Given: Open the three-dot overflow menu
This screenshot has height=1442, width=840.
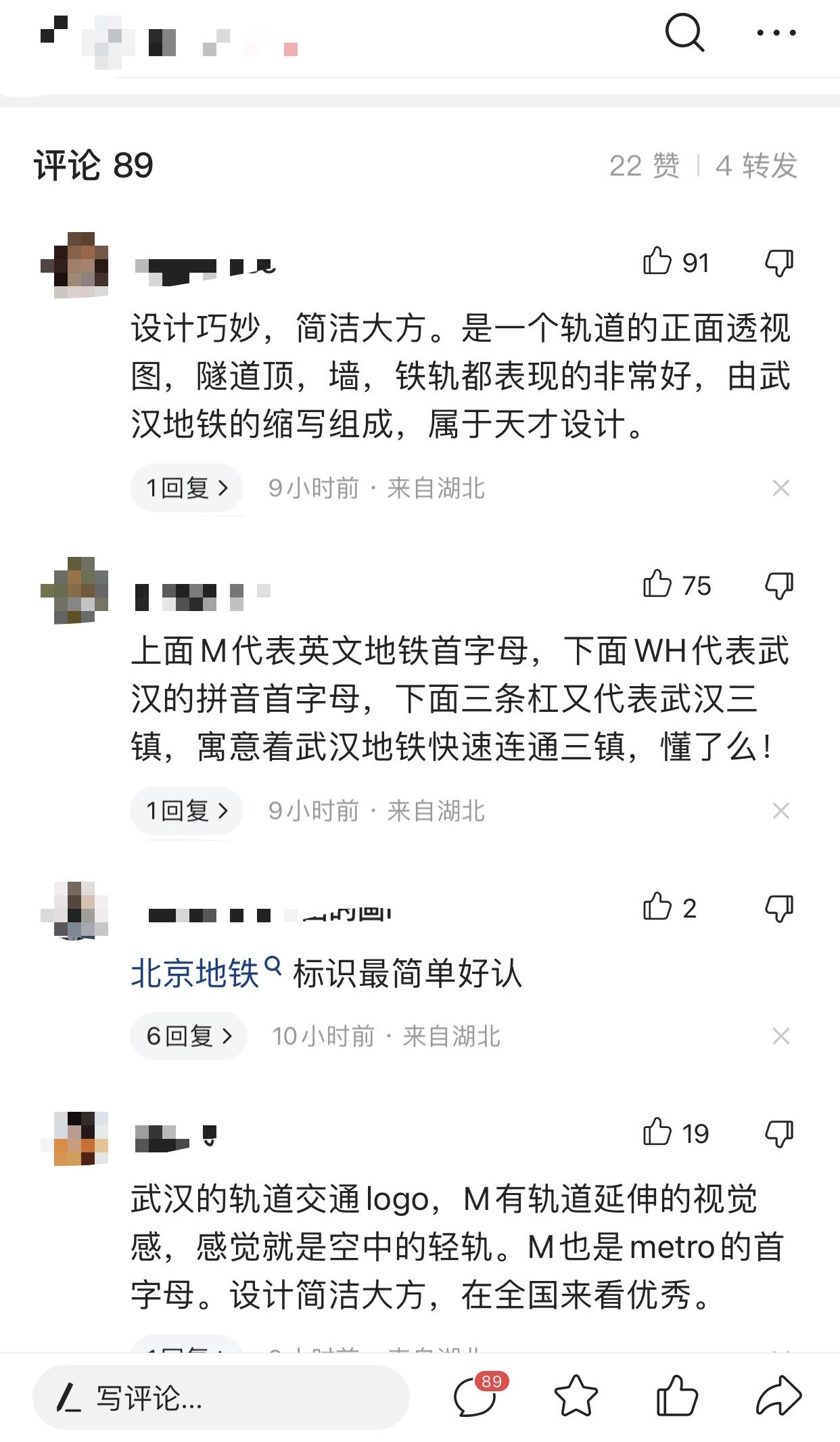Looking at the screenshot, I should coord(776,32).
